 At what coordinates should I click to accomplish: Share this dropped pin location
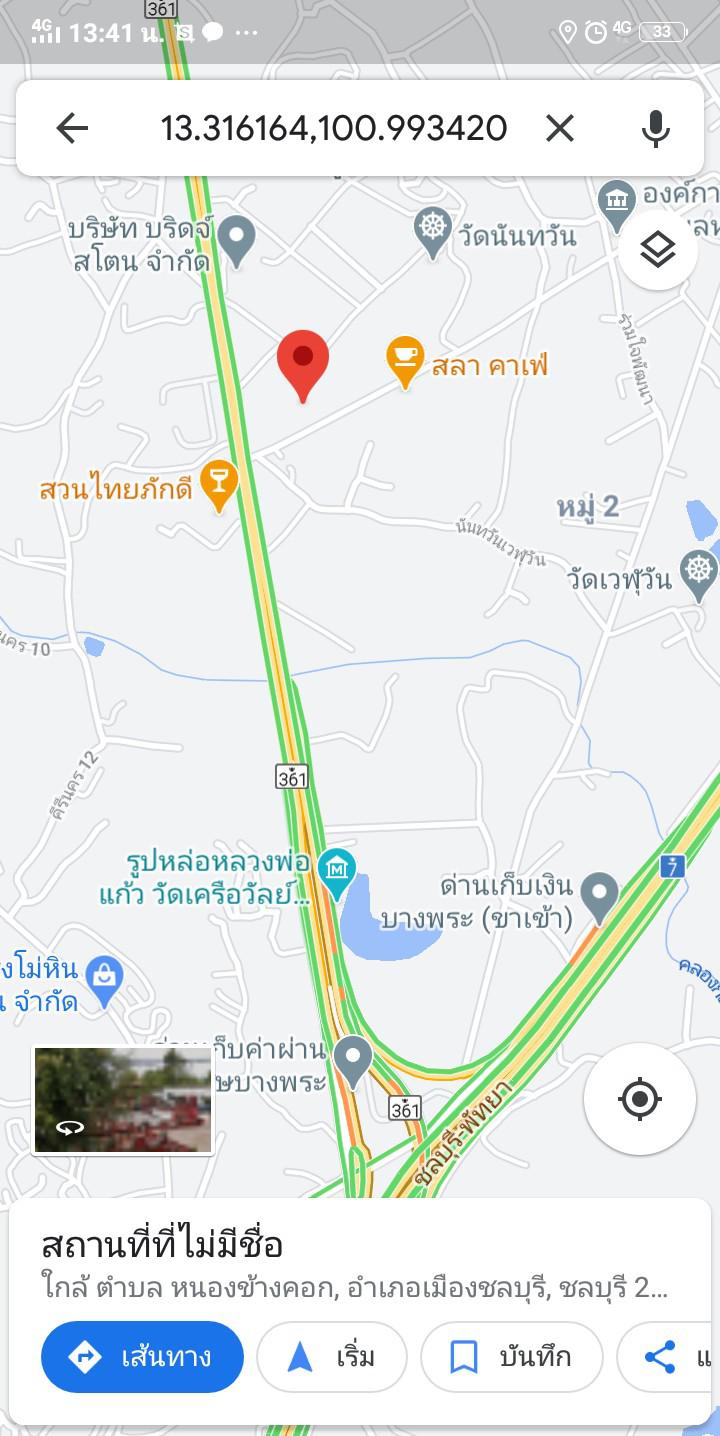[x=668, y=1357]
